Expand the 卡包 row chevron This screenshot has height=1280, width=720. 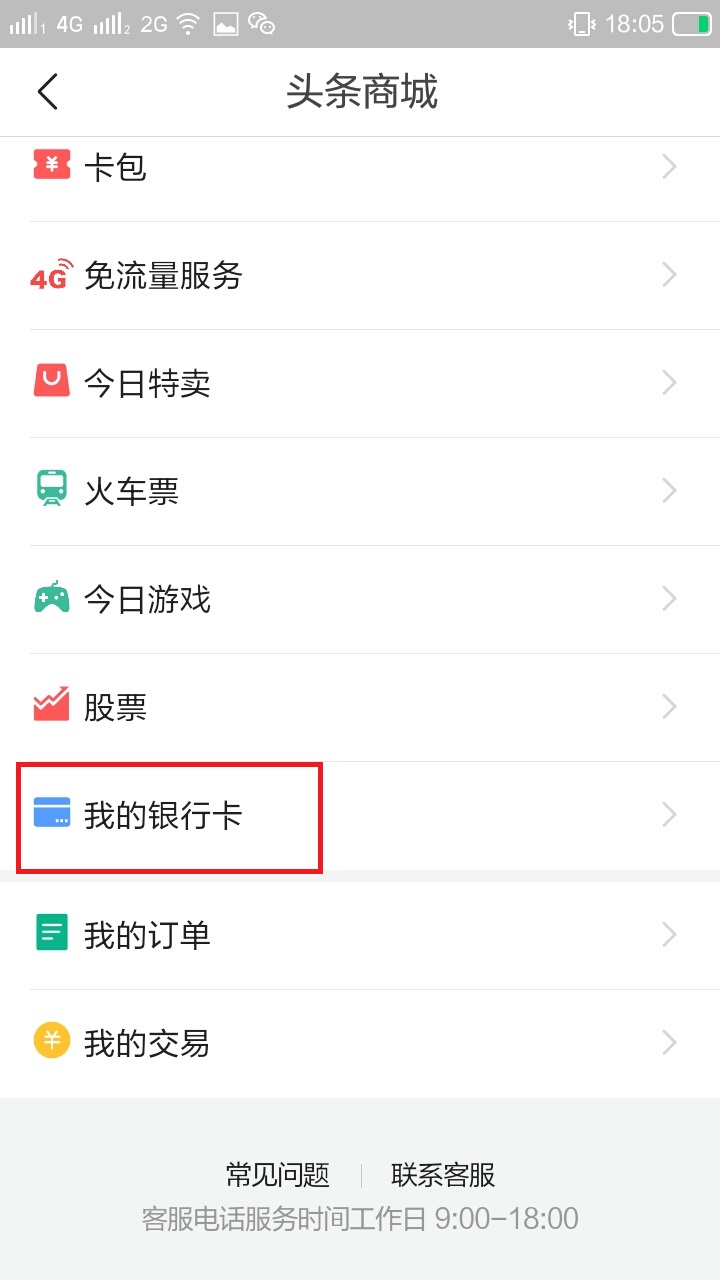668,166
